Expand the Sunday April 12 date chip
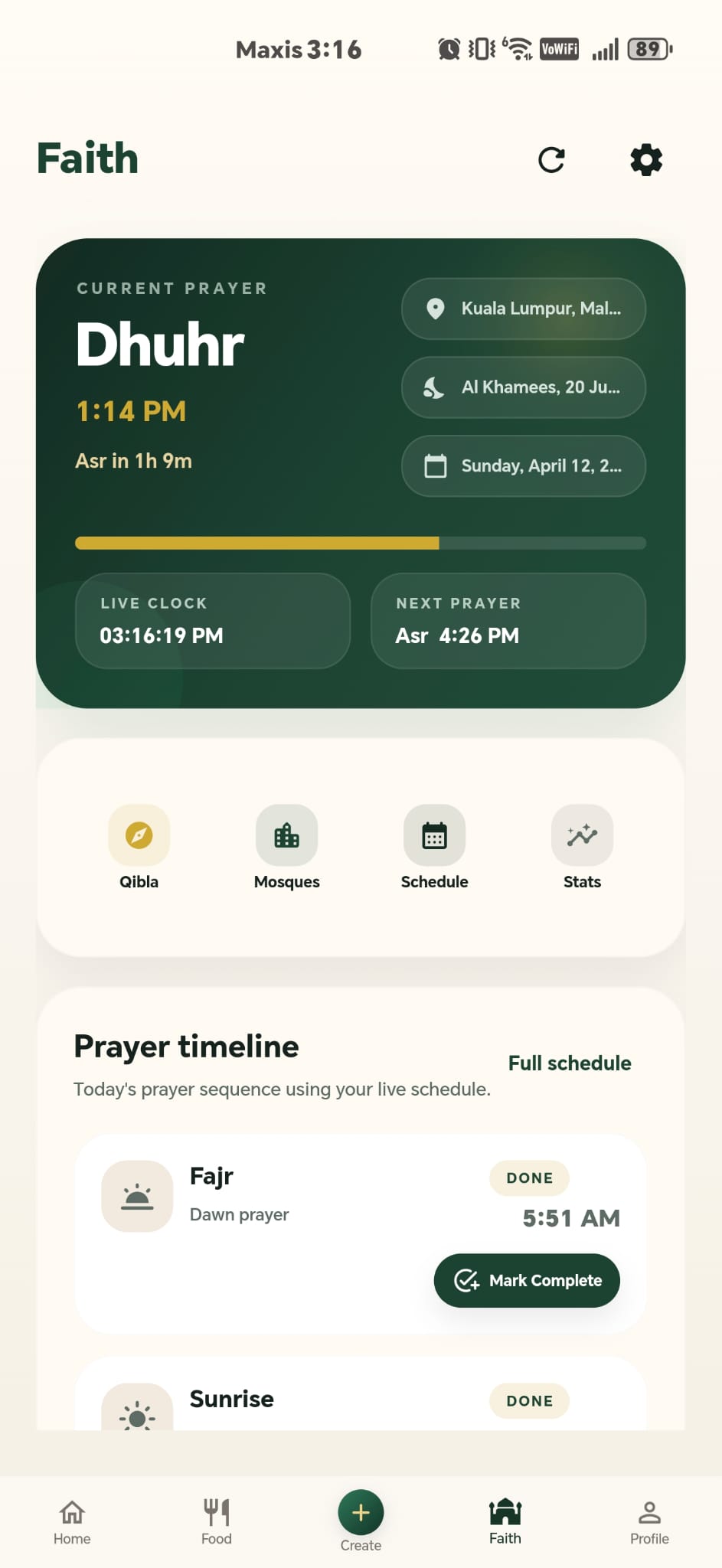Screen dimensions: 722x1568 tap(523, 465)
